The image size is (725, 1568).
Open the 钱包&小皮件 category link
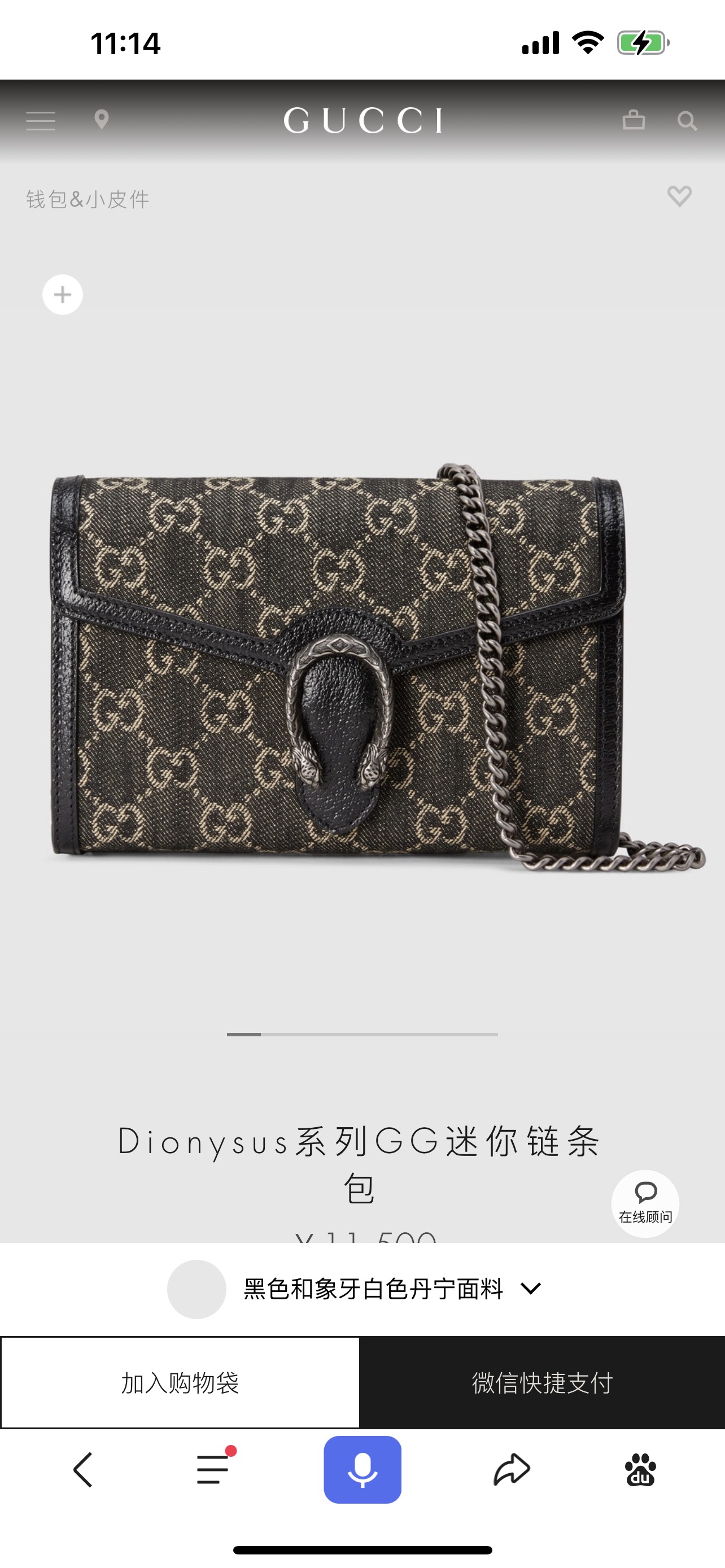click(88, 199)
